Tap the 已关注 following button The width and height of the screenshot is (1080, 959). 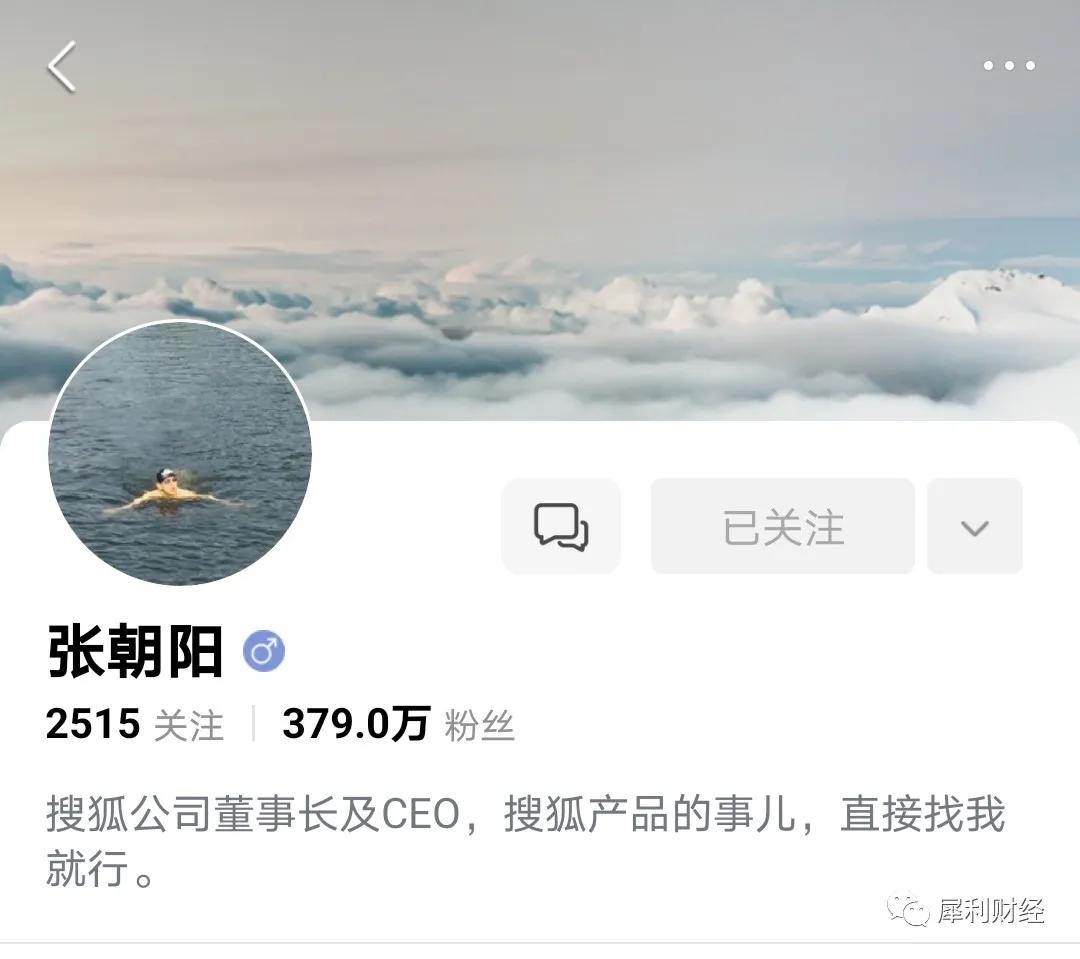pyautogui.click(x=782, y=526)
